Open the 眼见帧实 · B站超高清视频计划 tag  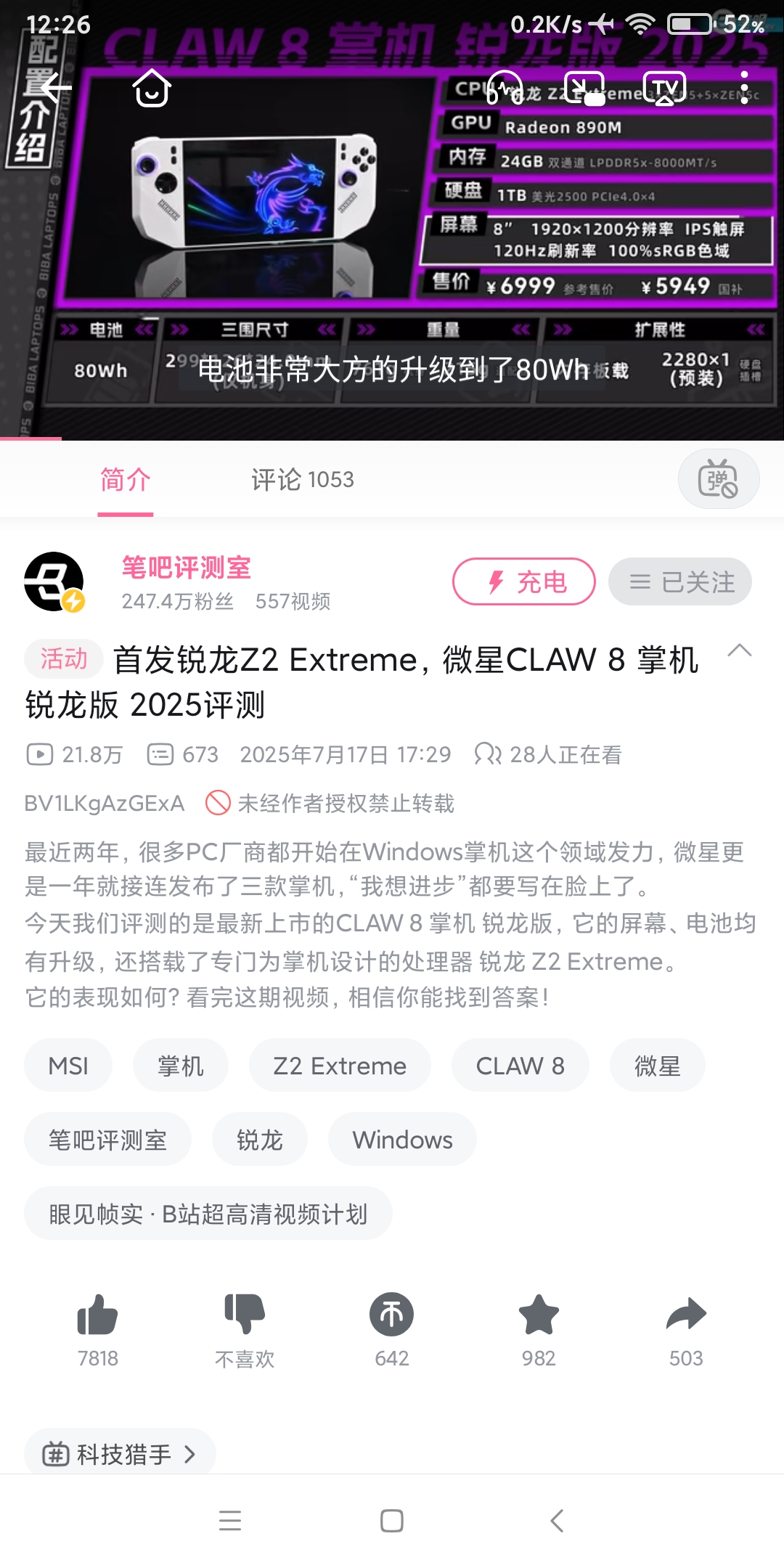coord(208,1214)
